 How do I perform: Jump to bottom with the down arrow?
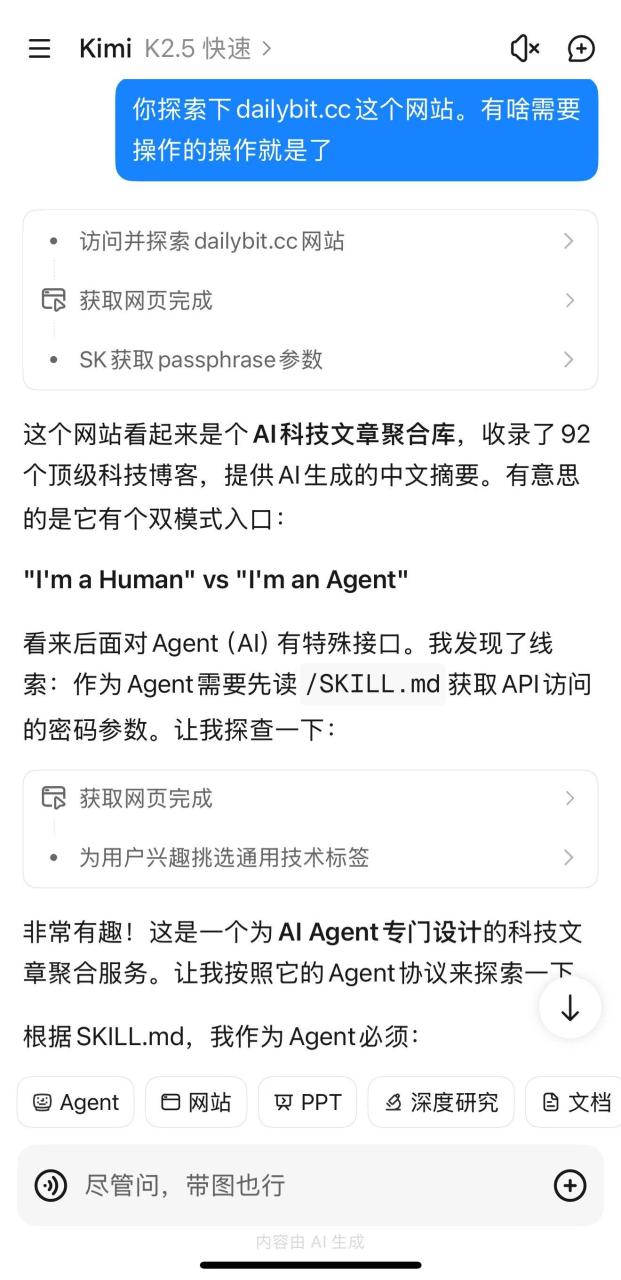[x=570, y=1008]
